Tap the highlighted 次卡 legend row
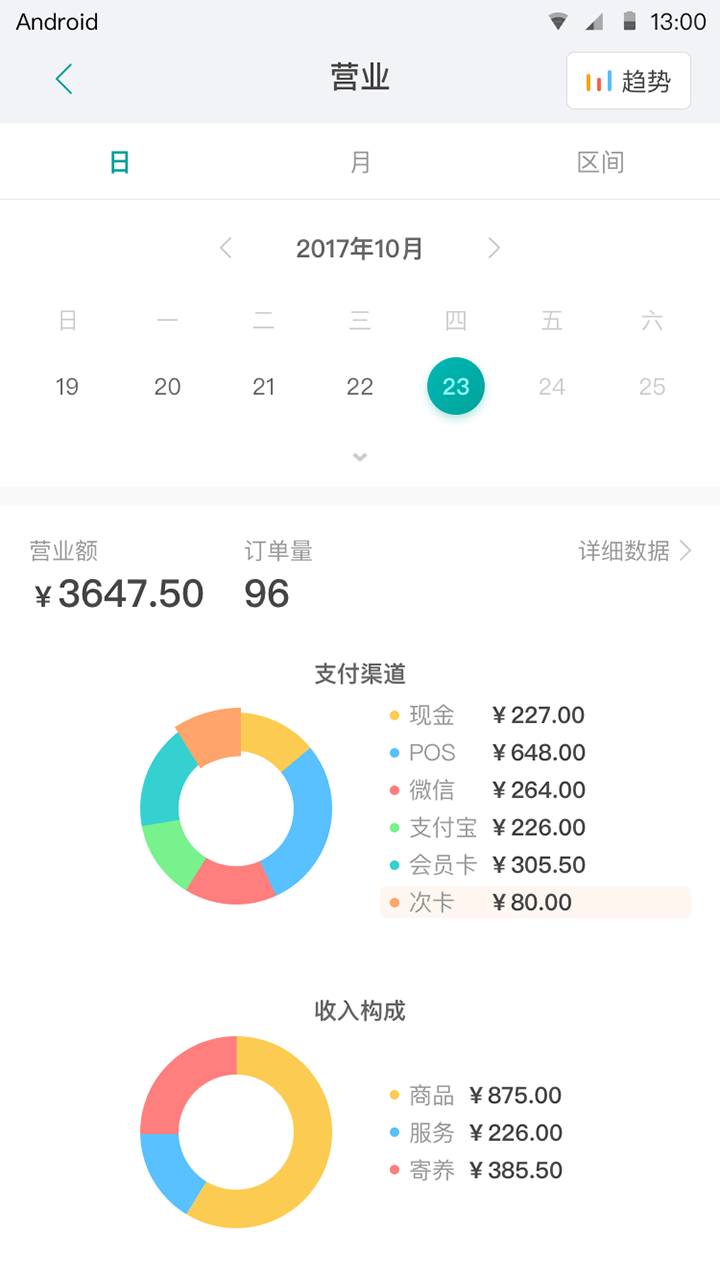The width and height of the screenshot is (720, 1280). (x=535, y=902)
